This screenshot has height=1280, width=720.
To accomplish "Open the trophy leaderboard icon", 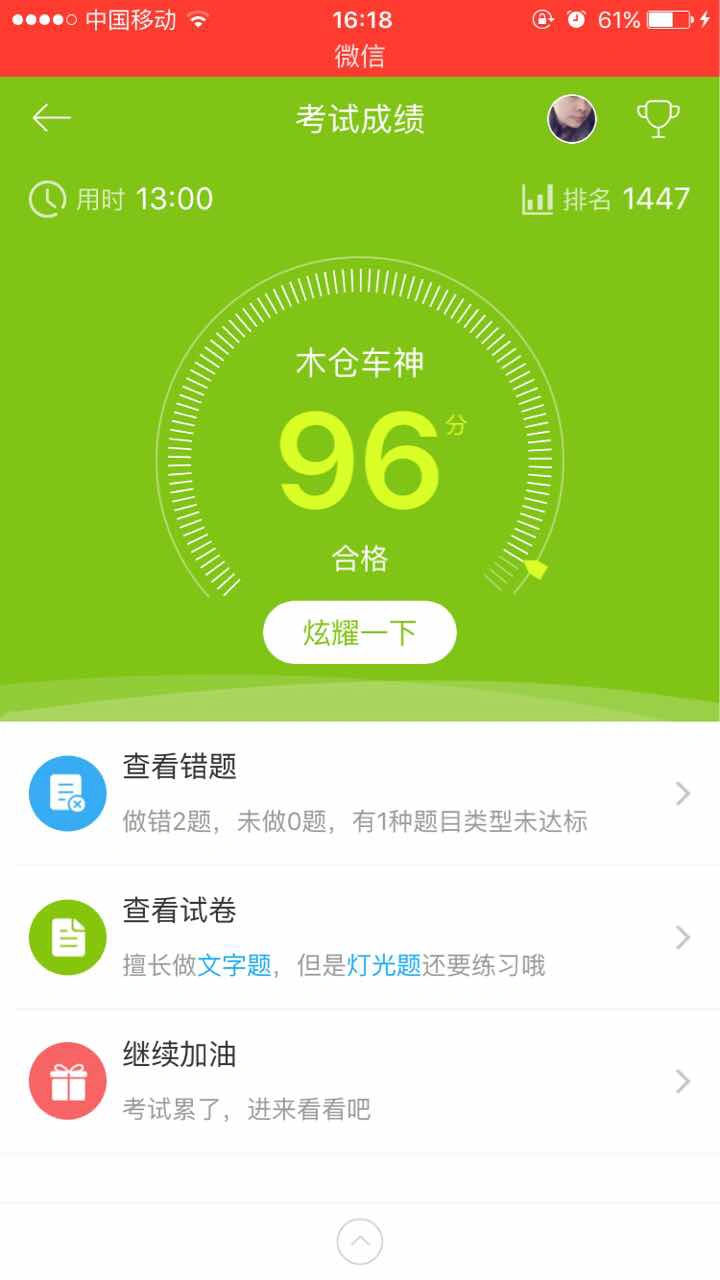I will coord(658,119).
